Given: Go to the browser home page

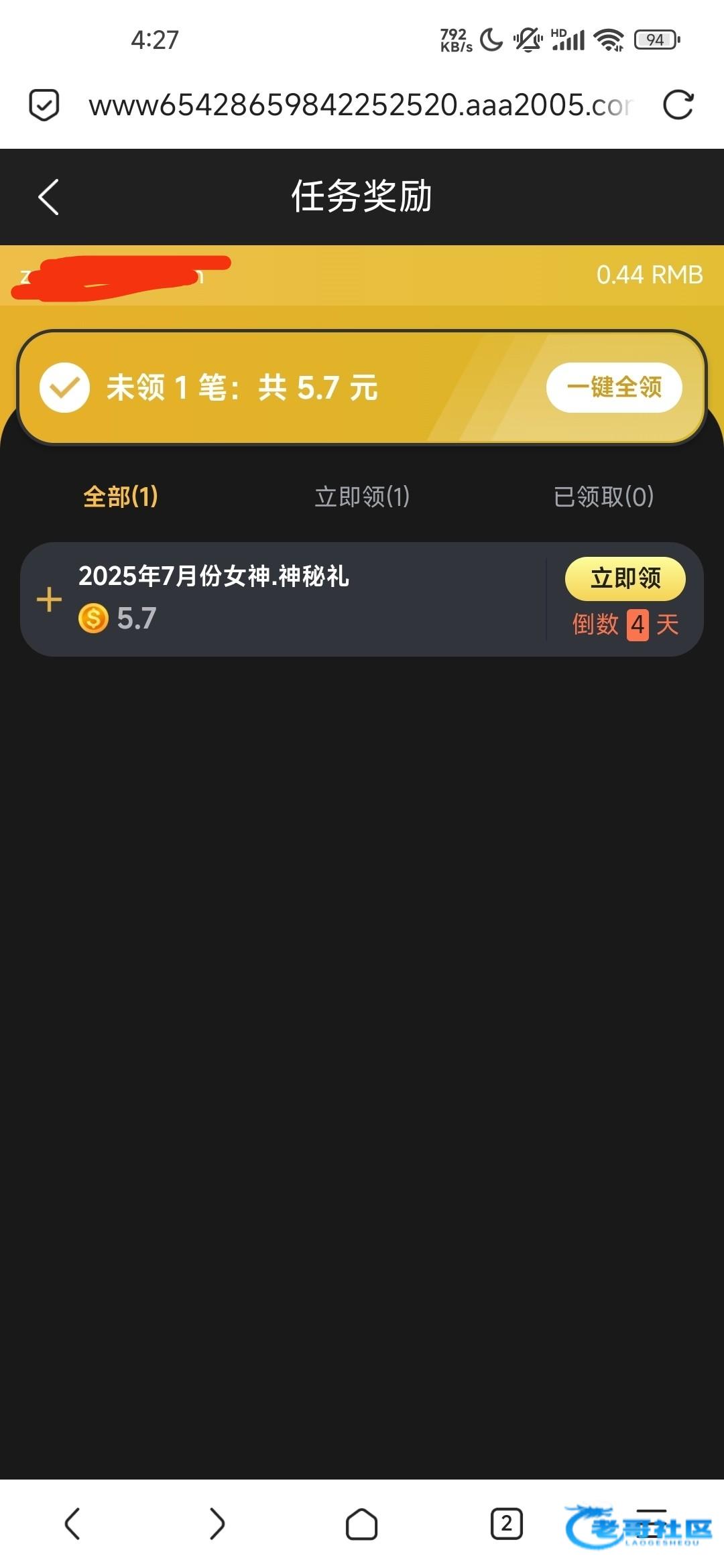Looking at the screenshot, I should (x=361, y=1524).
